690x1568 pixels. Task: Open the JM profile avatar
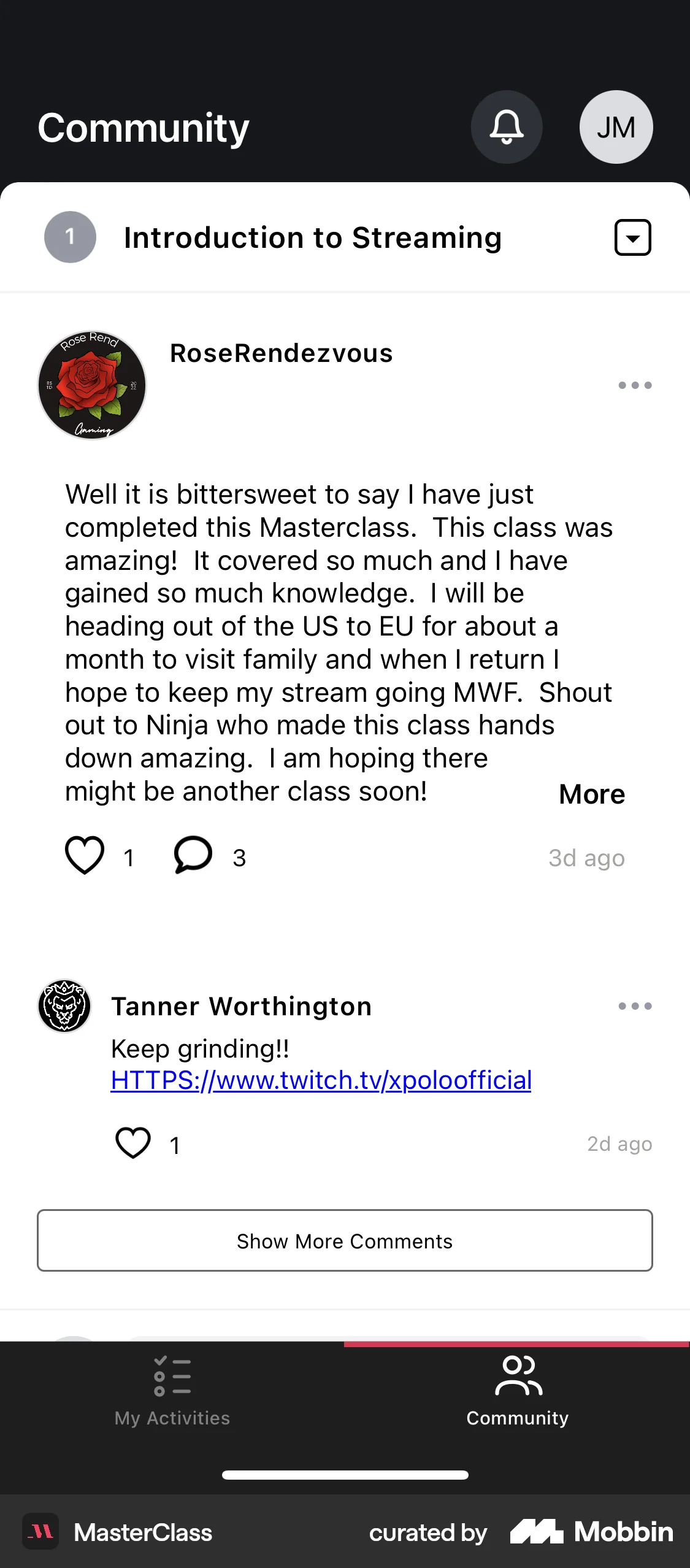point(616,127)
